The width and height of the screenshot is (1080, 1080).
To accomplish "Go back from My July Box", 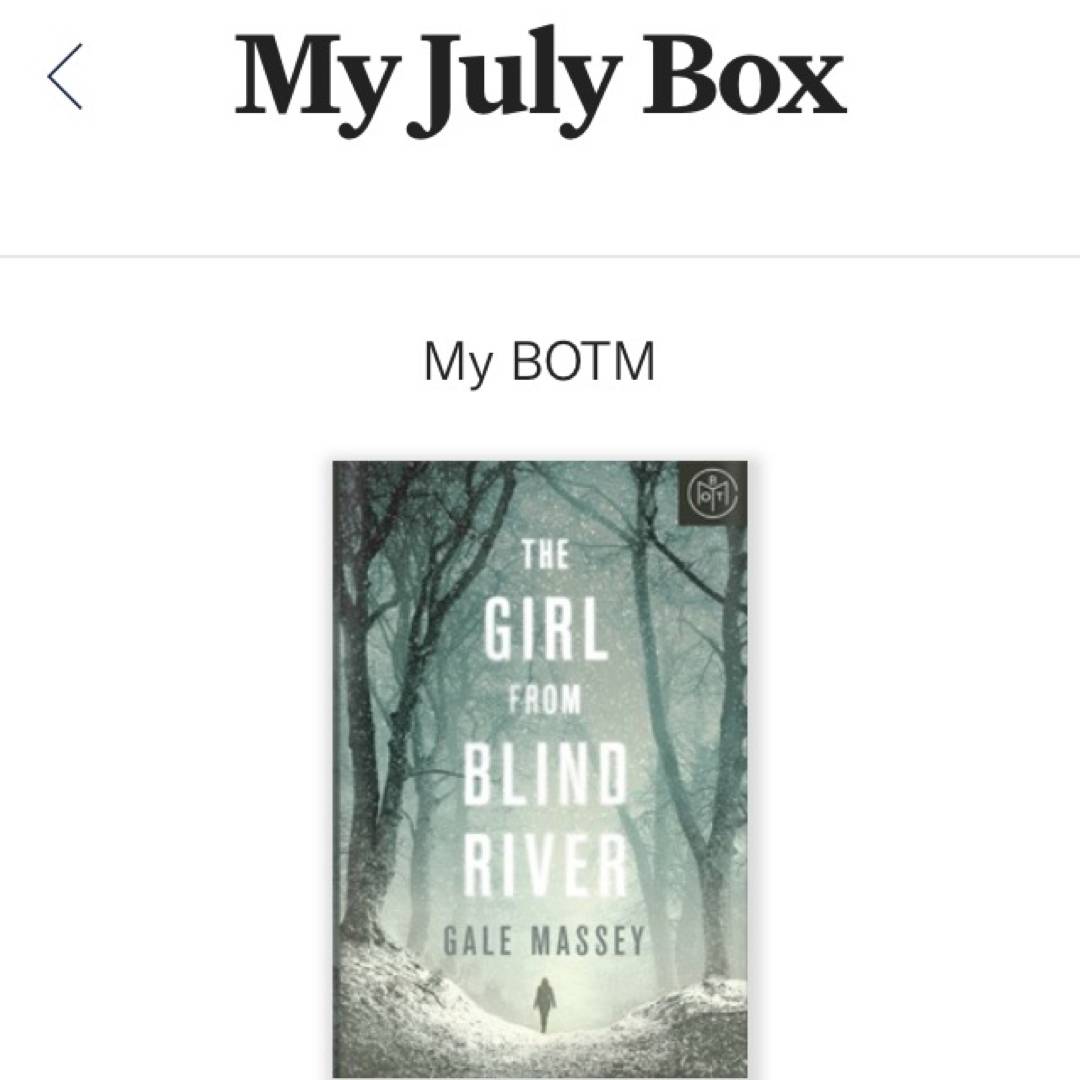I will [x=65, y=76].
